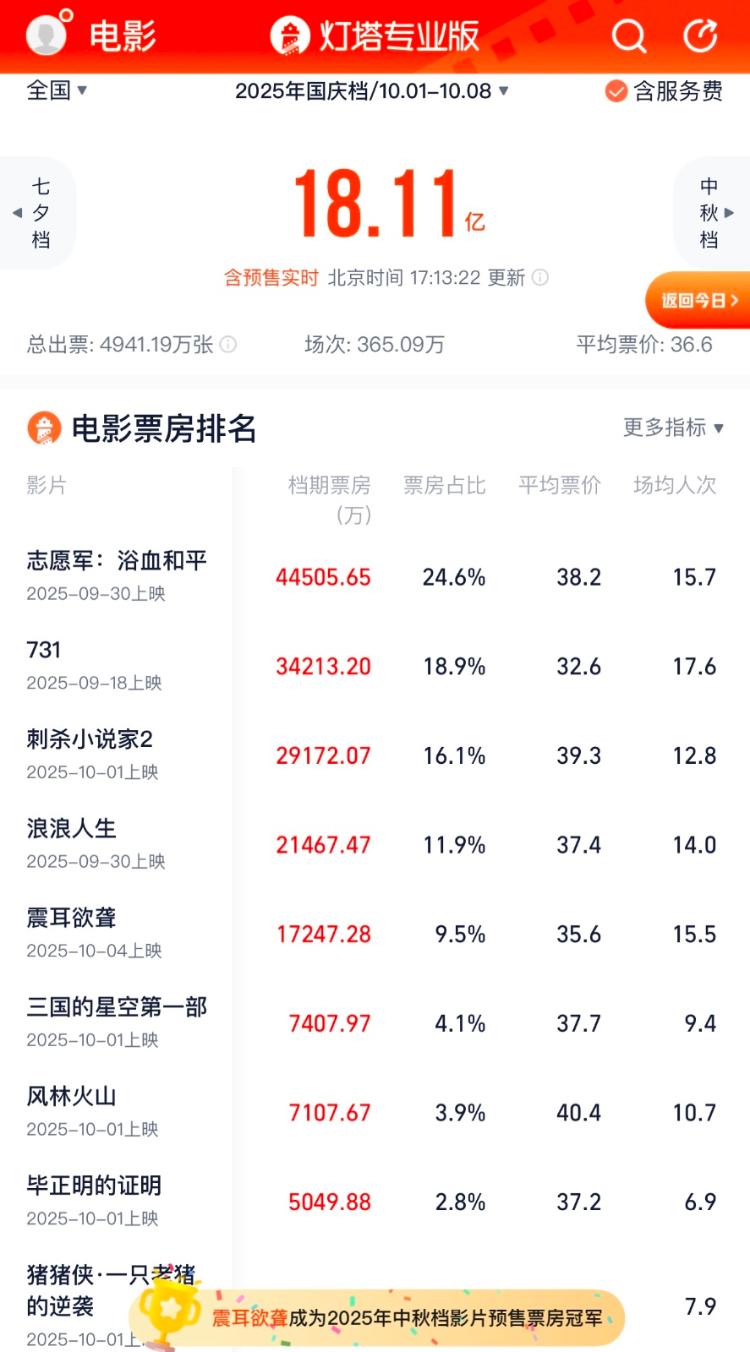The width and height of the screenshot is (750, 1352).
Task: Tap 返回今日 button
Action: point(699,300)
